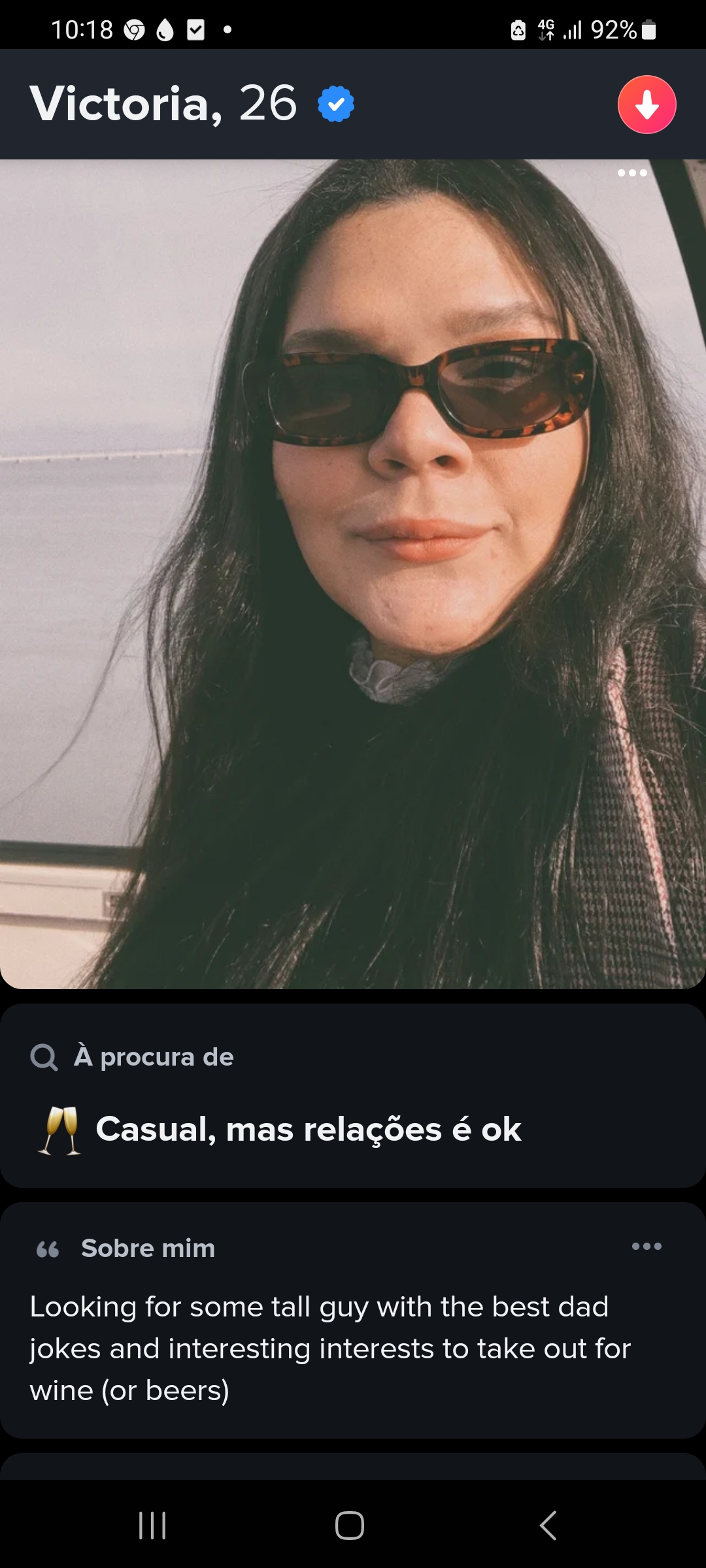Open options menu in Sobre mim section
This screenshot has height=1568, width=706.
tap(647, 1247)
